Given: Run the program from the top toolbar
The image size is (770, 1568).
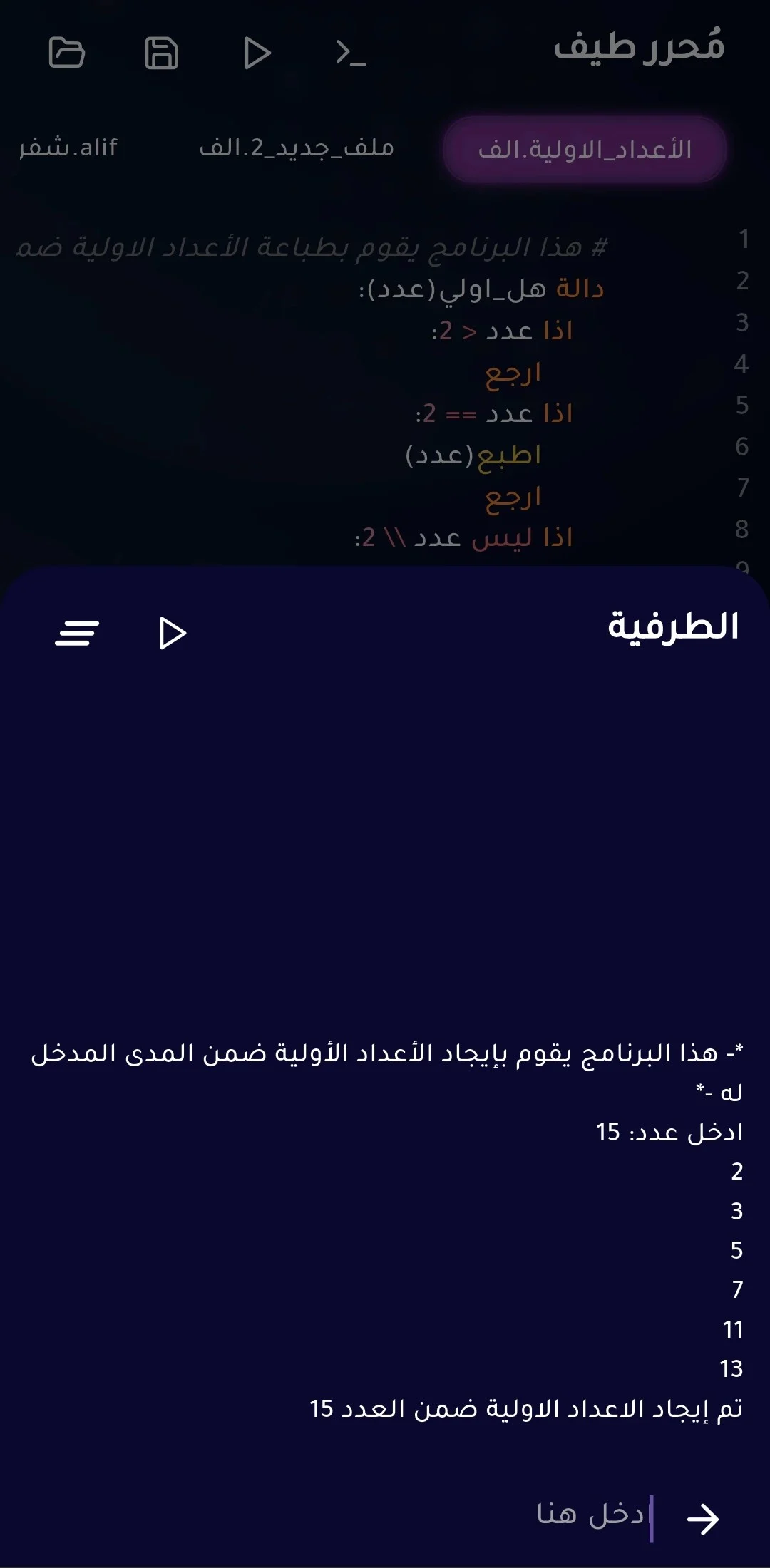Looking at the screenshot, I should click(x=258, y=53).
